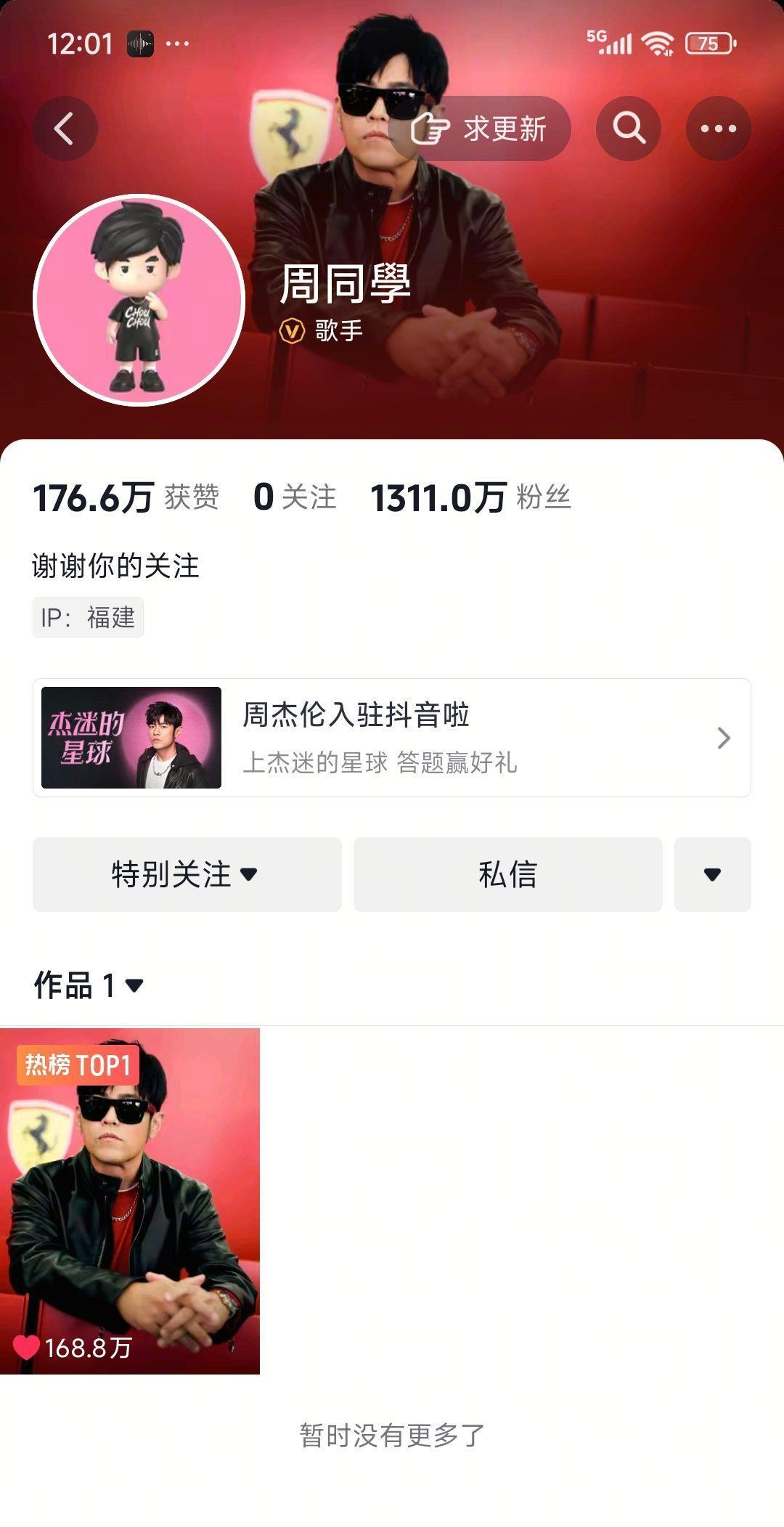The width and height of the screenshot is (784, 1527).
Task: View the profile avatar picture
Action: click(x=139, y=299)
